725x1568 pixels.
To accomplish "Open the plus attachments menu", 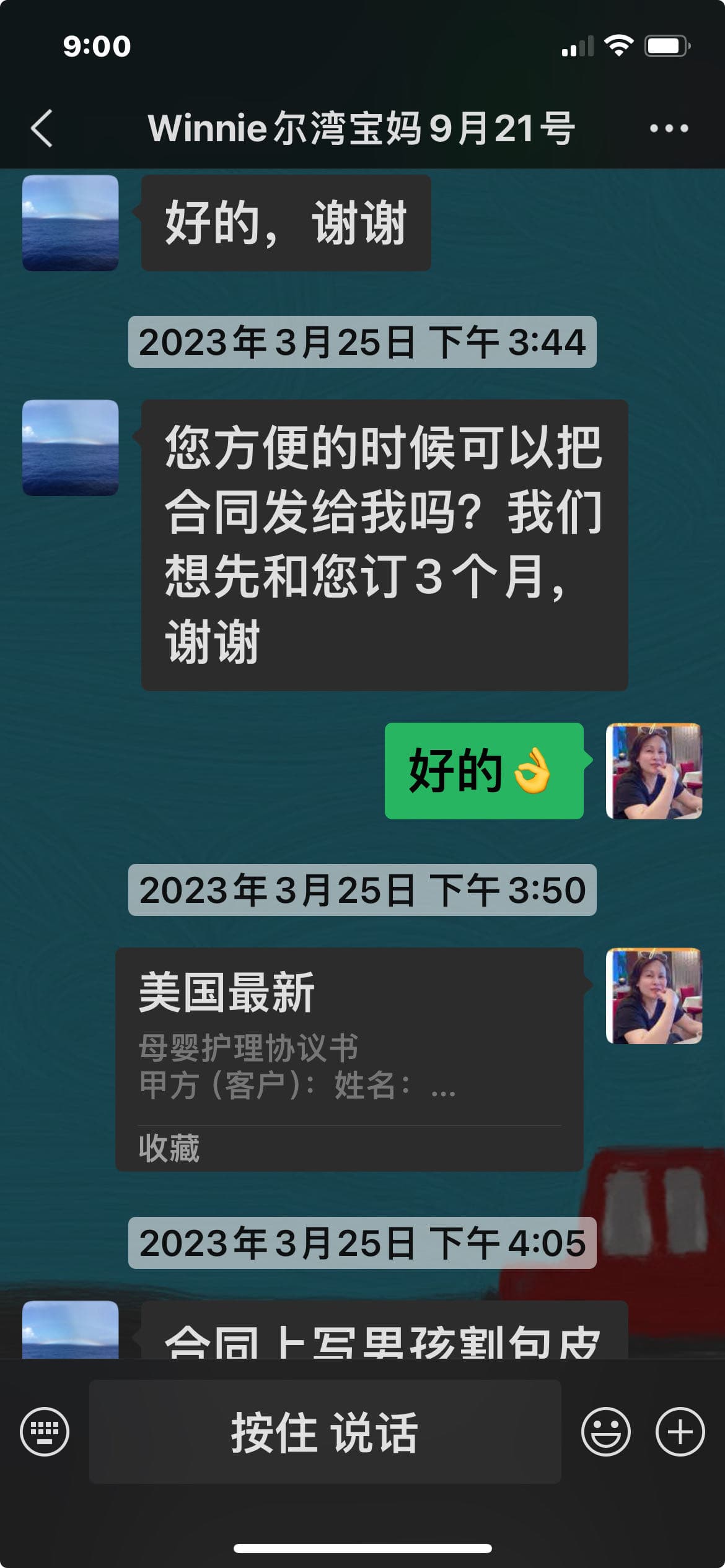I will click(x=680, y=1431).
